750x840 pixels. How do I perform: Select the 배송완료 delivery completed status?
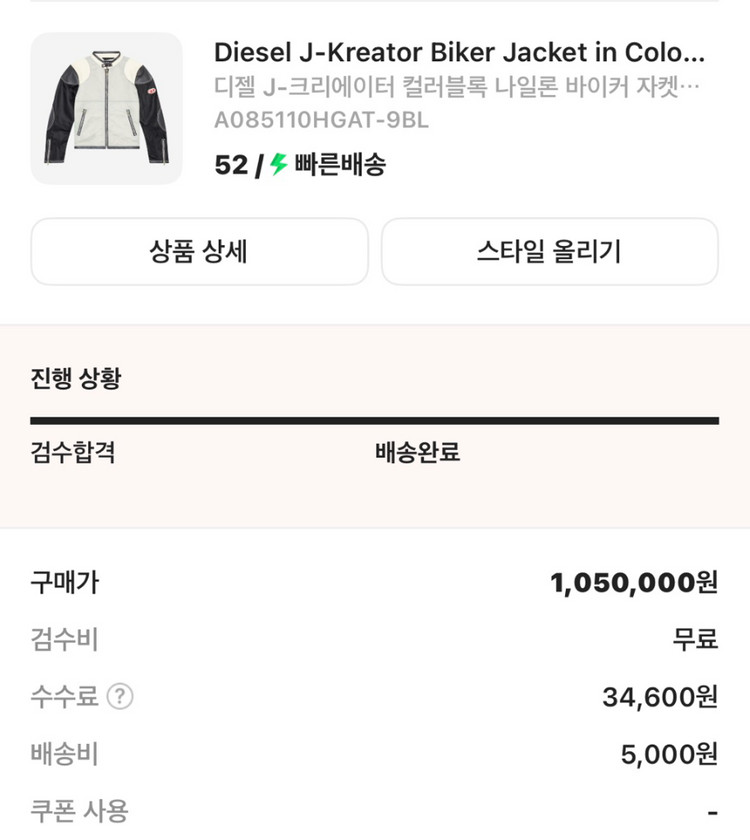pos(416,454)
